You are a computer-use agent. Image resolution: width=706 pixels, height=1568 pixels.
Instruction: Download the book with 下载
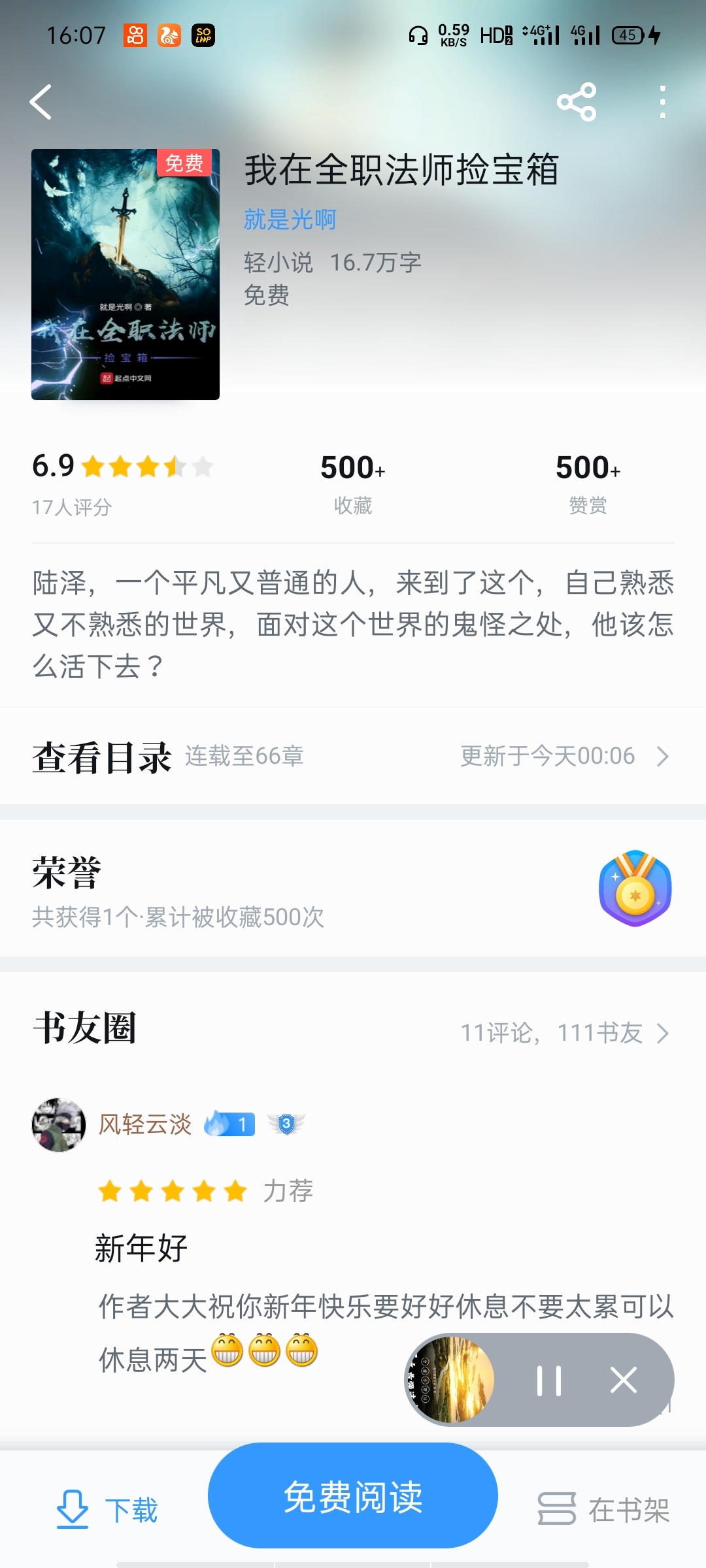click(108, 1509)
